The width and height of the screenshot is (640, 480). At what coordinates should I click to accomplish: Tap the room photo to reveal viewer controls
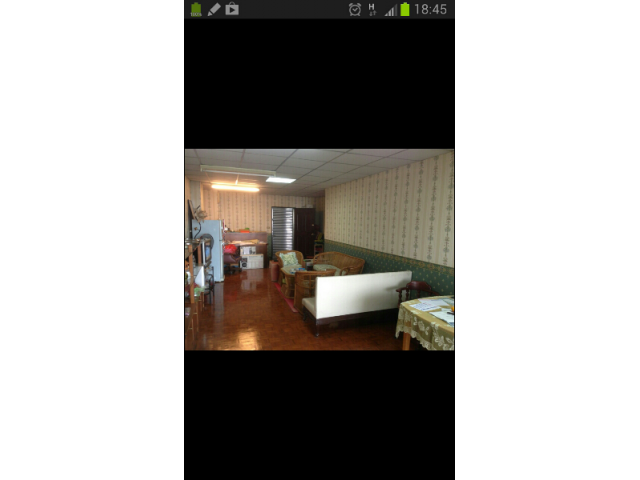(319, 249)
